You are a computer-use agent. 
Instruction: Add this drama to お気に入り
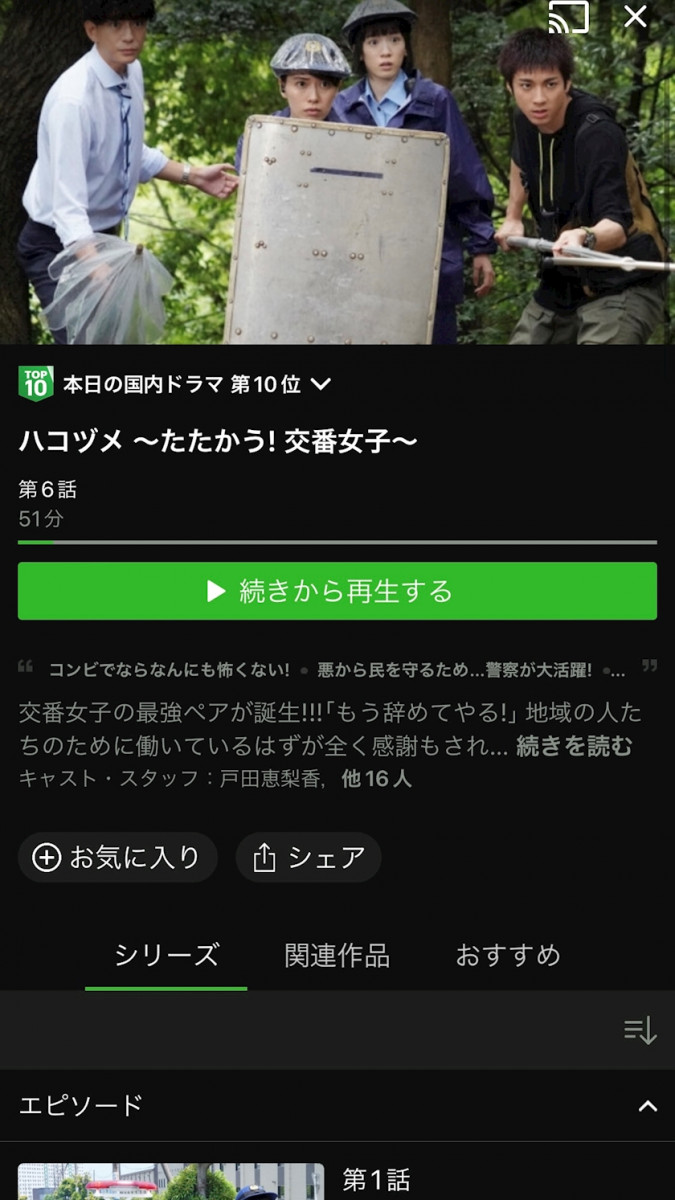click(117, 857)
